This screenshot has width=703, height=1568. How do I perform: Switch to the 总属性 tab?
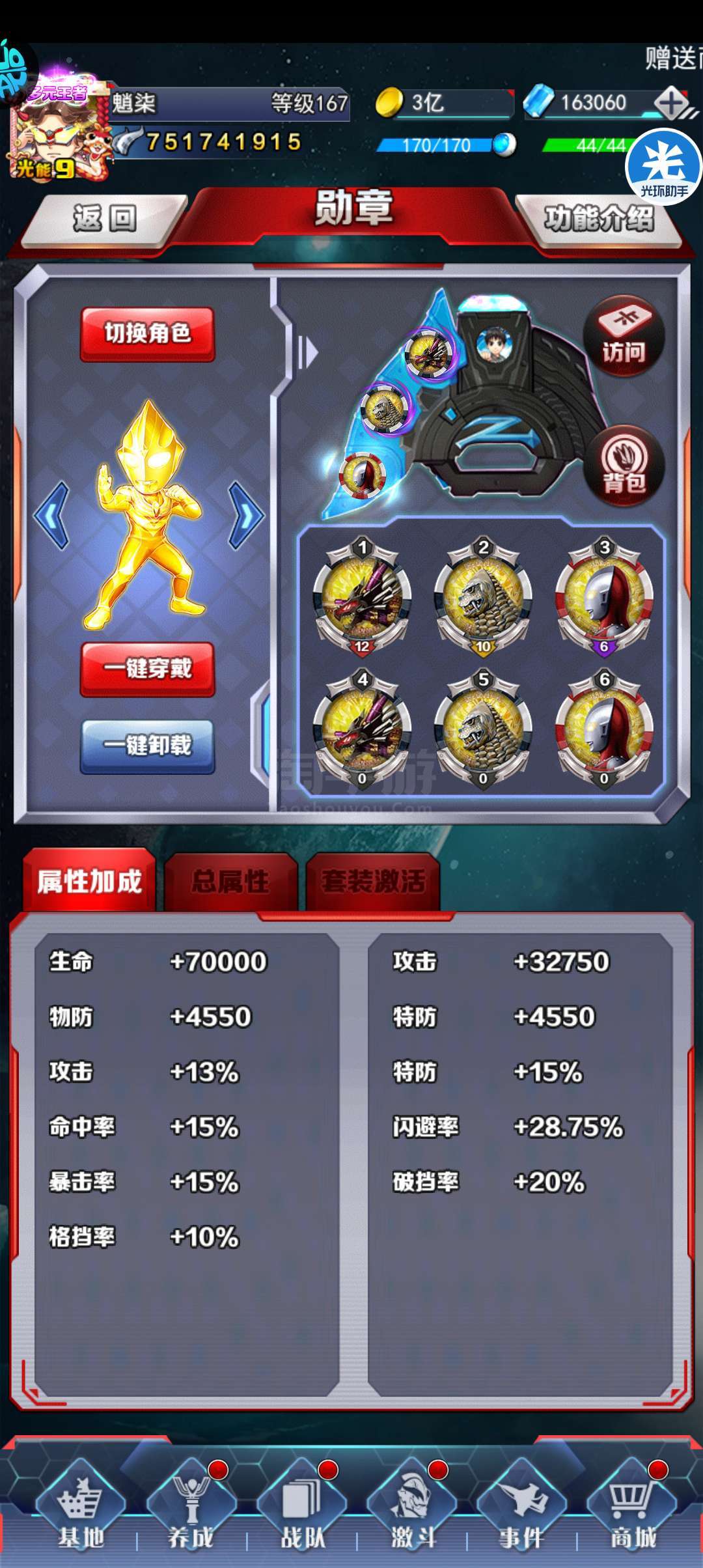pyautogui.click(x=230, y=882)
